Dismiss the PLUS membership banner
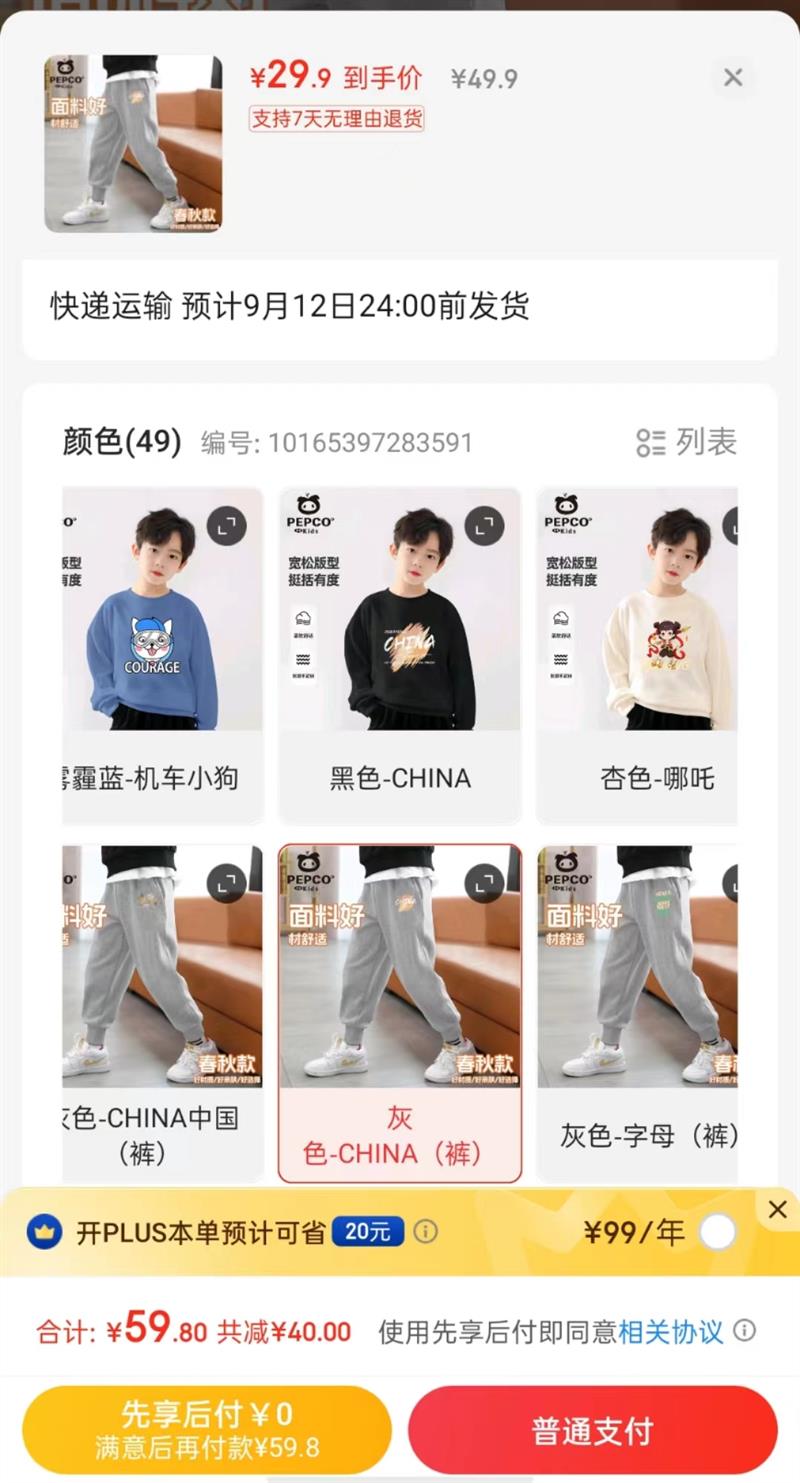 [x=777, y=1210]
